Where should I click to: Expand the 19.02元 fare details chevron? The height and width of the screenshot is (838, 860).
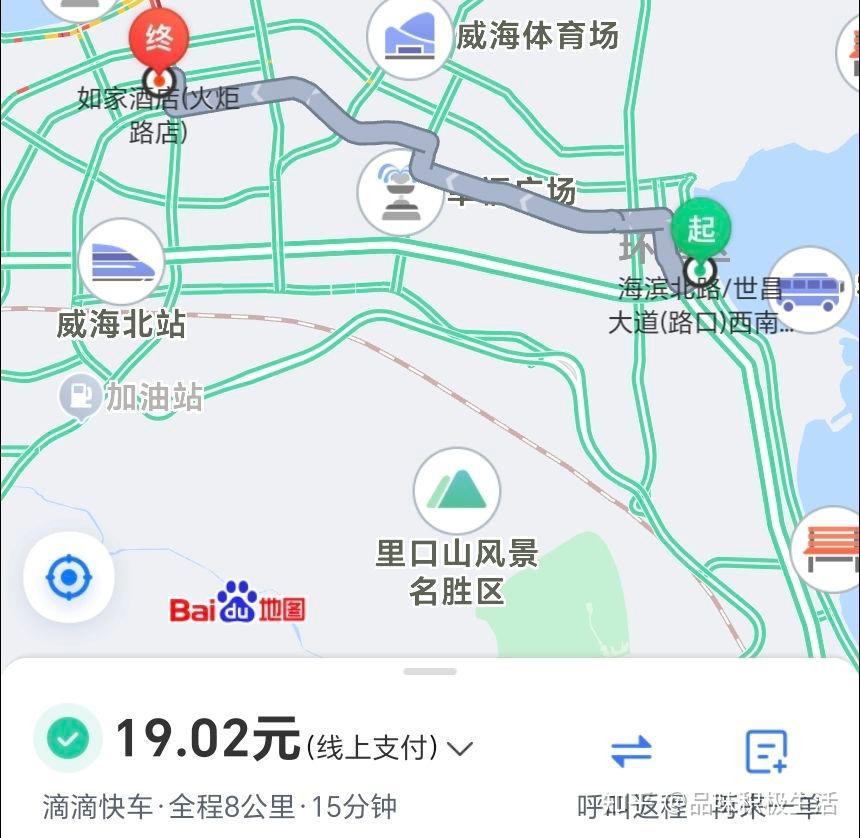[x=460, y=748]
